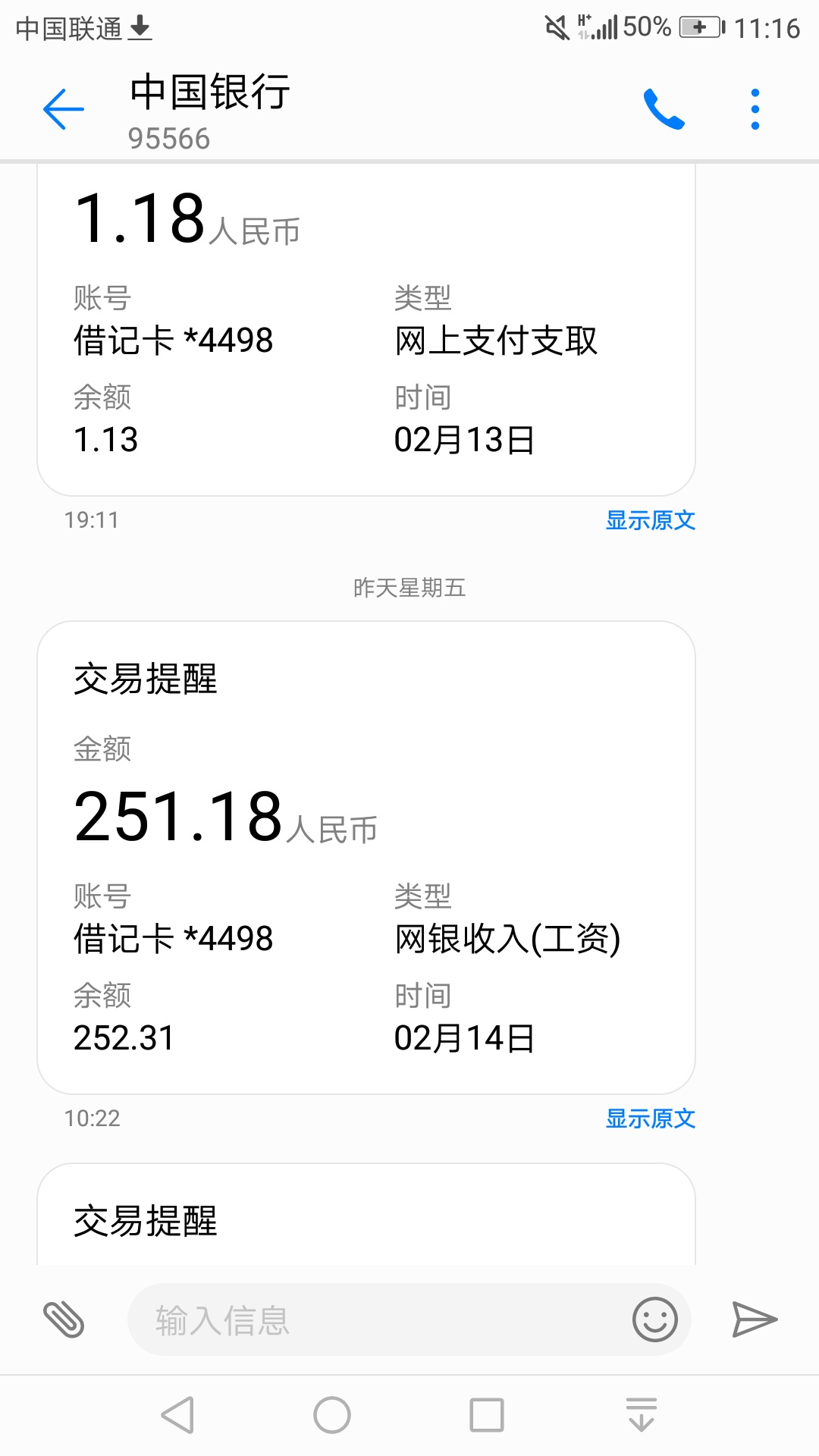Tap 显示原文 under the 19:11 message

[x=650, y=520]
